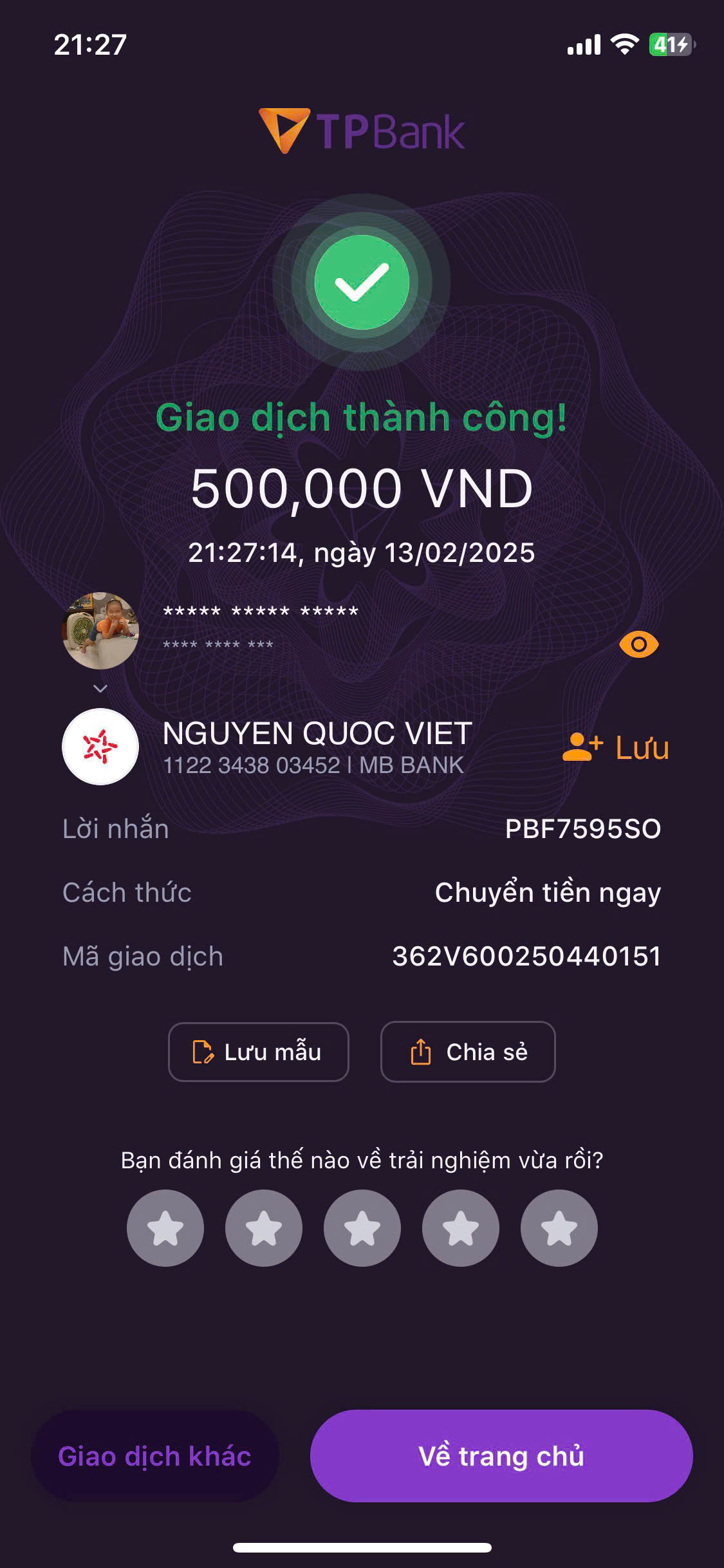Start another transaction with Giao dịch khác

[x=154, y=1456]
